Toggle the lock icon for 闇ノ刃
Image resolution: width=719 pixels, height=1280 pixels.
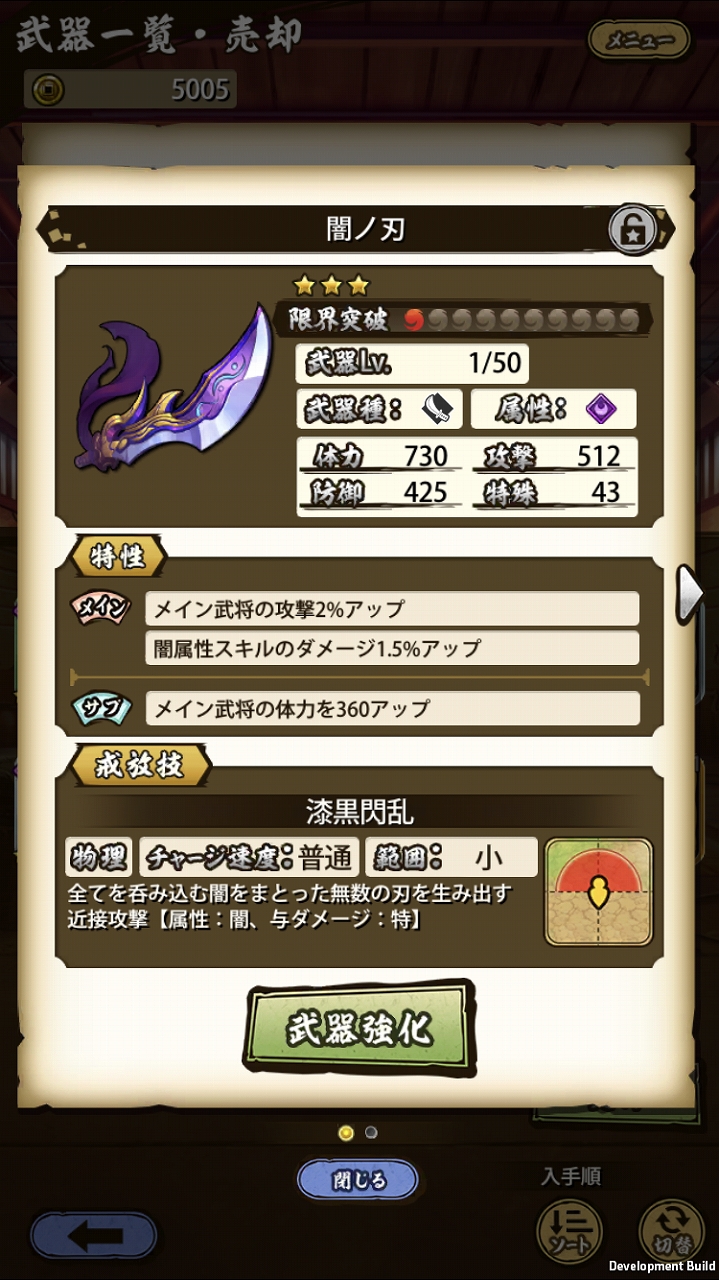pyautogui.click(x=632, y=231)
